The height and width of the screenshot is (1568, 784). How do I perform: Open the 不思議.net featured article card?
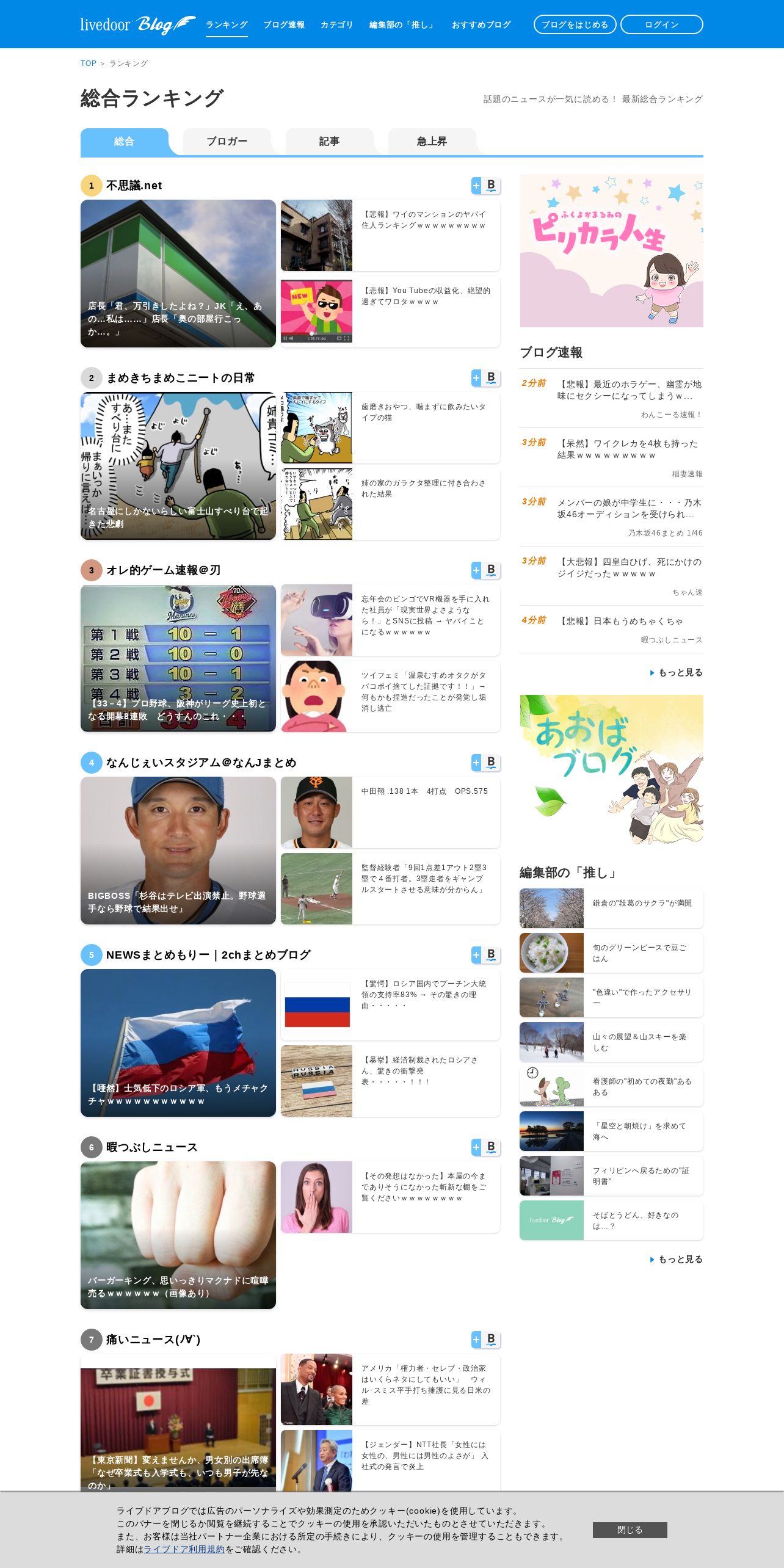point(178,274)
